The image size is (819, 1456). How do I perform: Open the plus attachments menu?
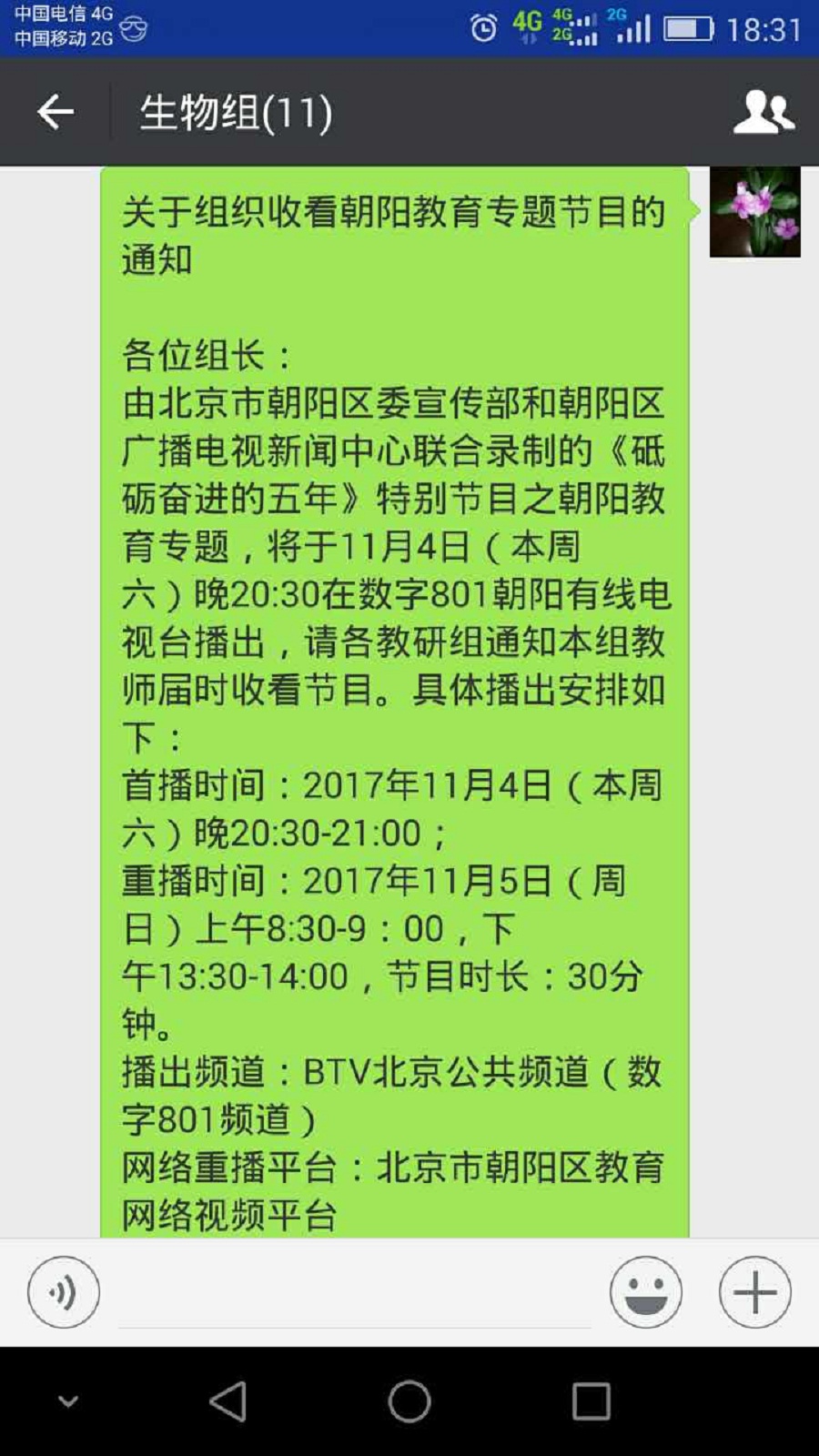tap(755, 1292)
